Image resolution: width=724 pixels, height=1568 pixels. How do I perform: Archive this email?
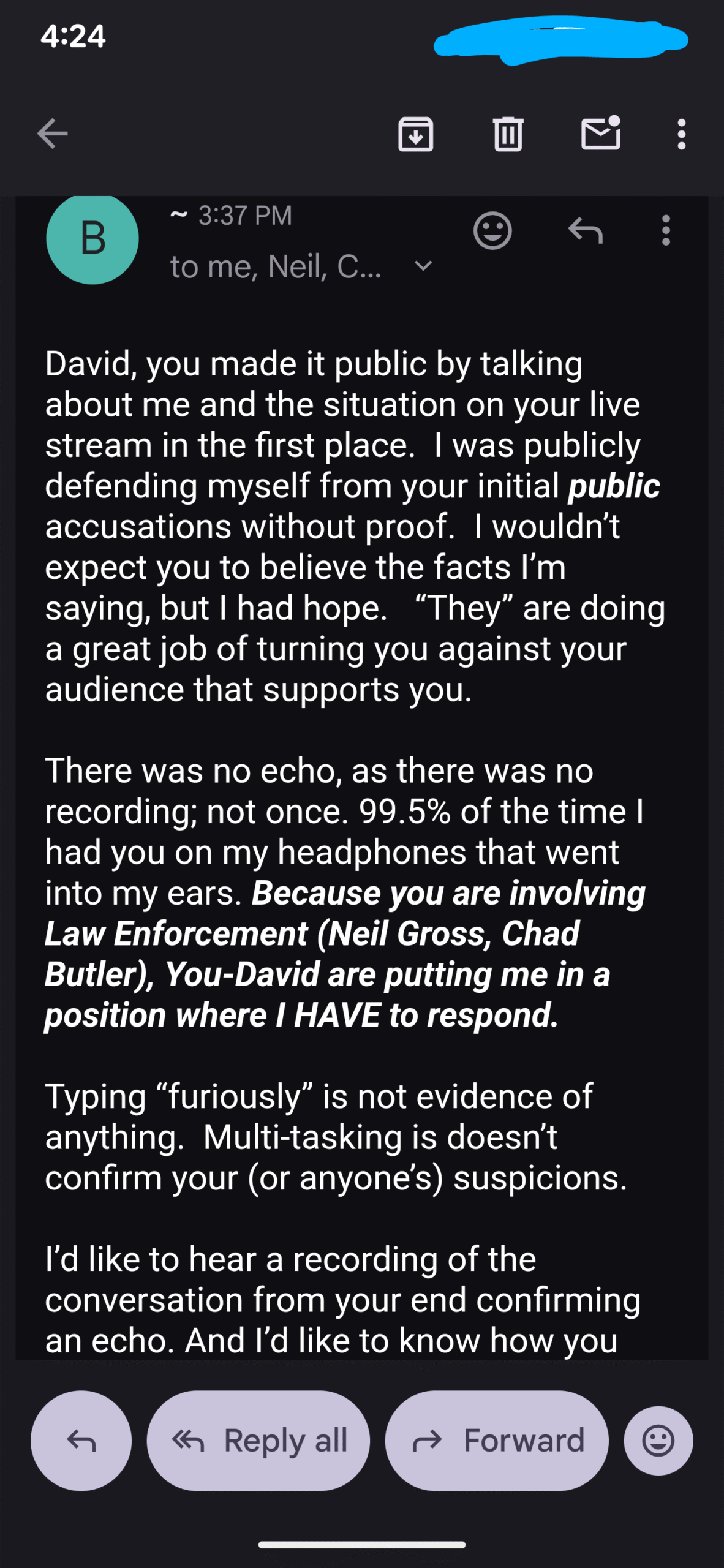pos(416,134)
